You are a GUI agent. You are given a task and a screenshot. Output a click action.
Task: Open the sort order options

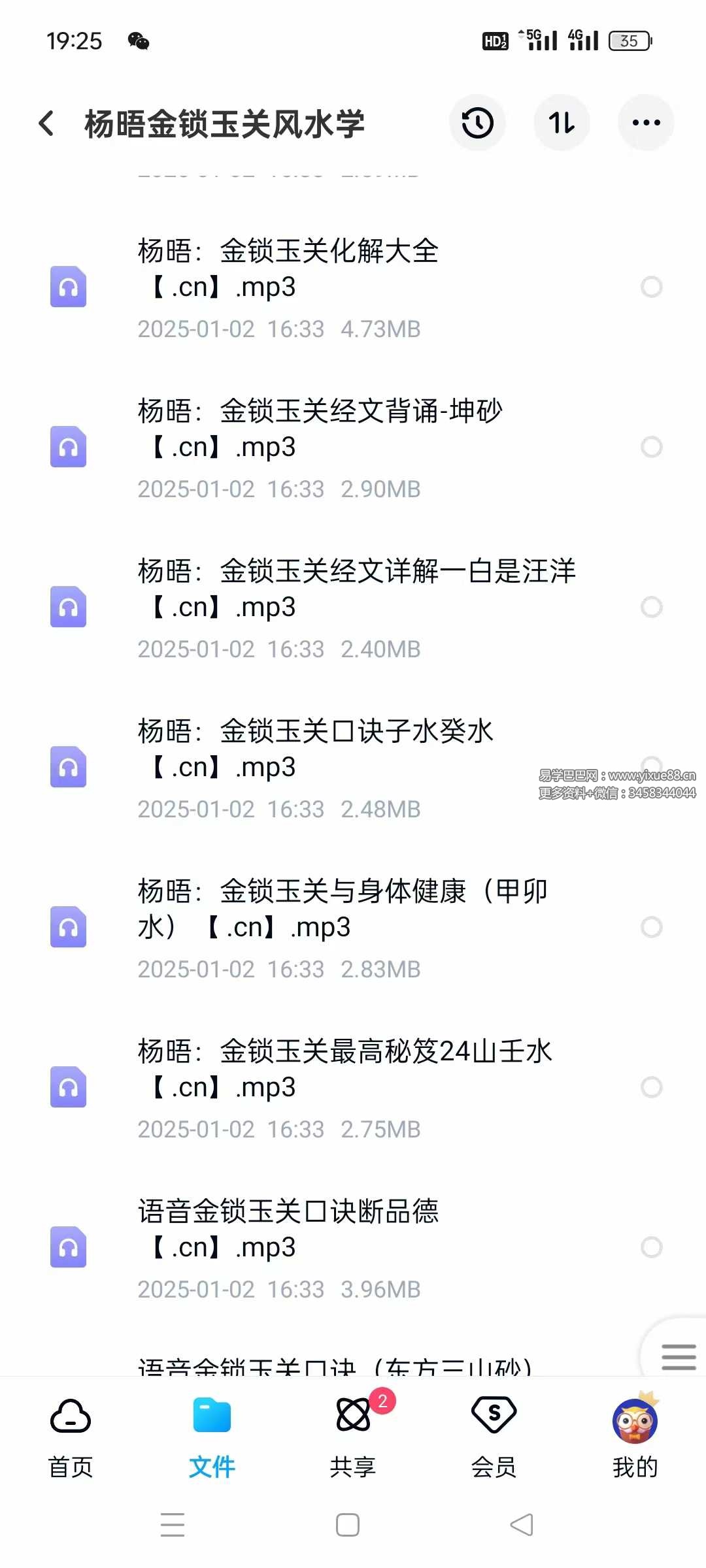coord(562,123)
